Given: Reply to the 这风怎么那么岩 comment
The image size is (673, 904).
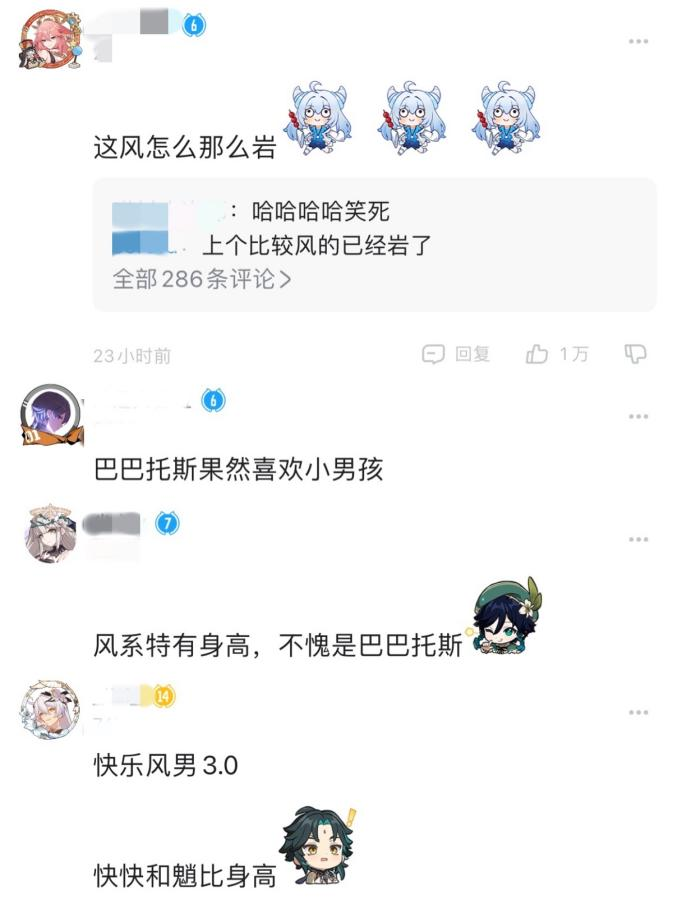Looking at the screenshot, I should coord(456,354).
